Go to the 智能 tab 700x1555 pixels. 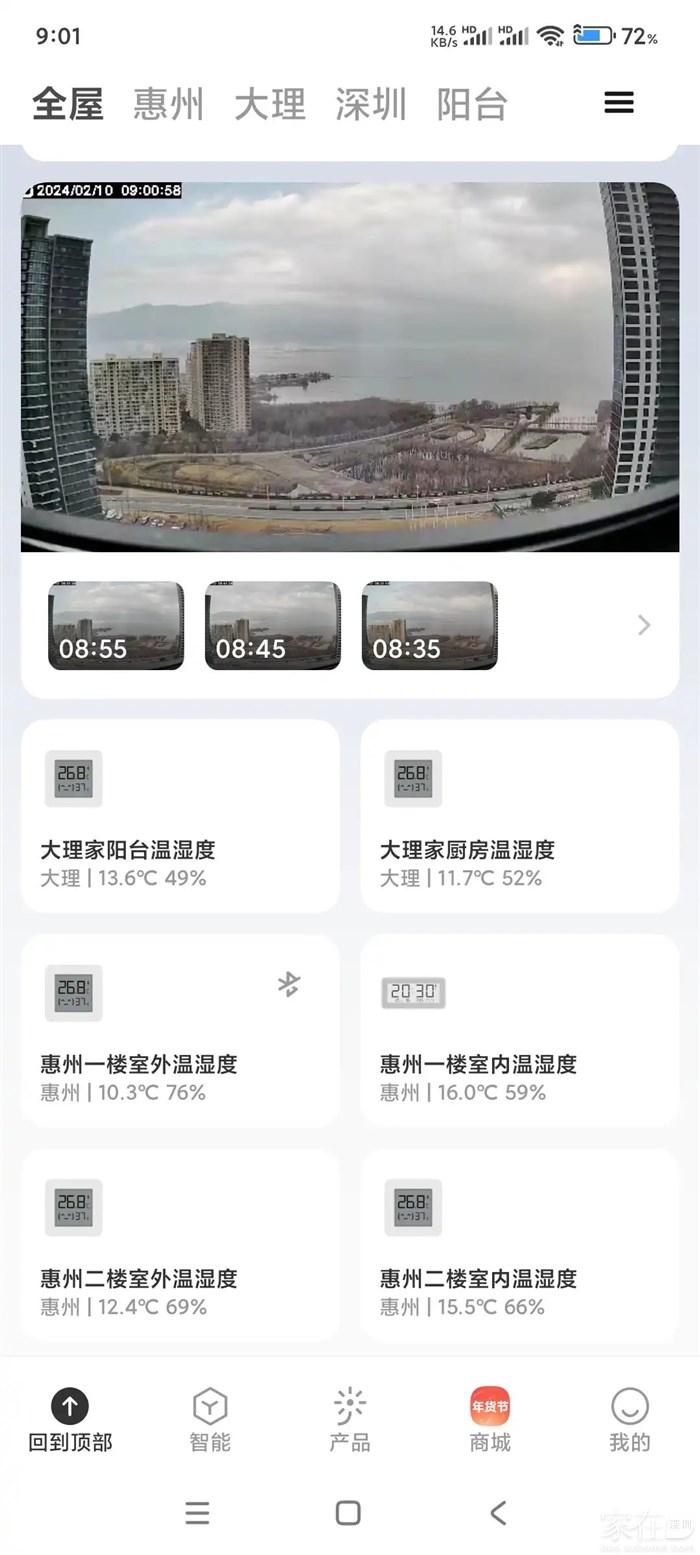(x=210, y=1419)
